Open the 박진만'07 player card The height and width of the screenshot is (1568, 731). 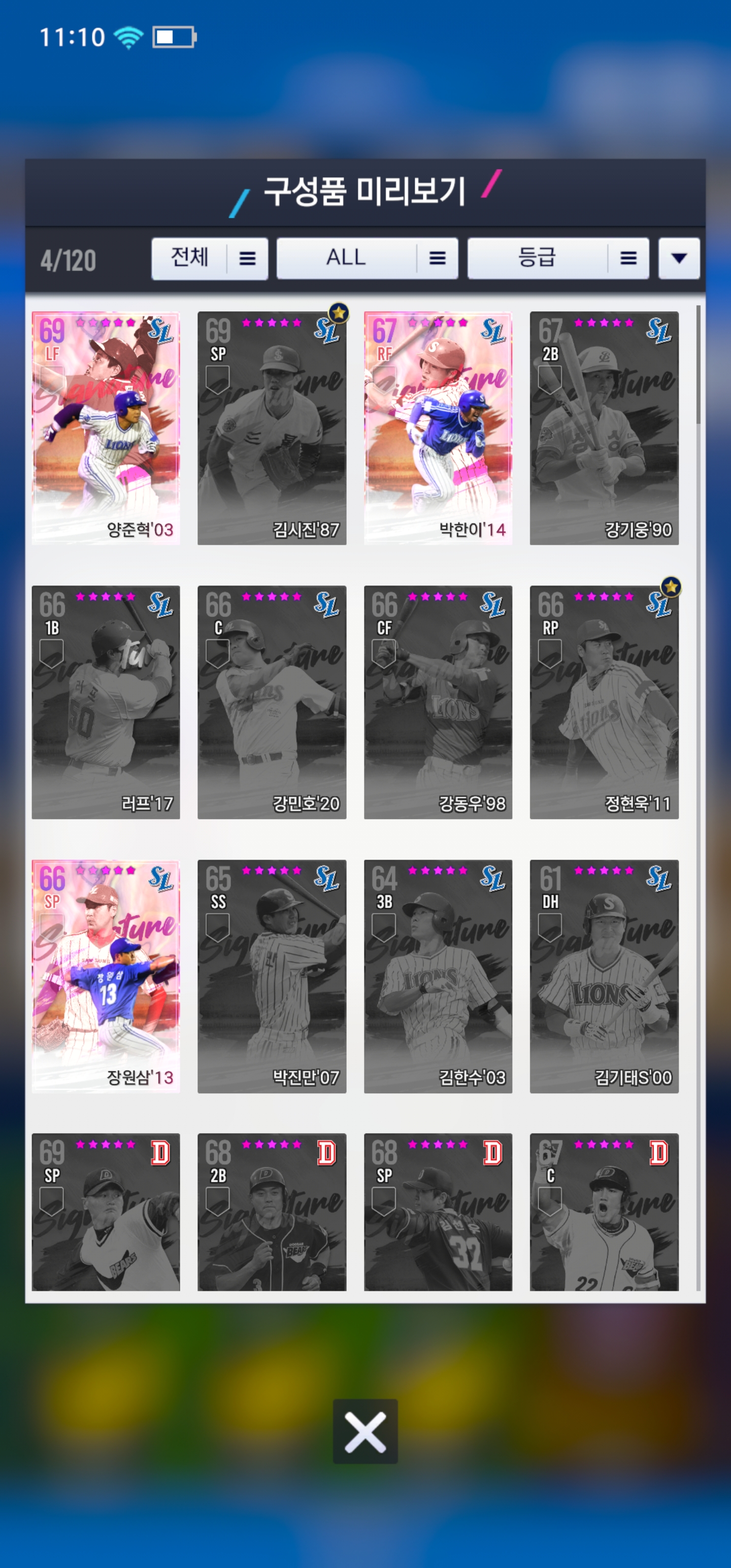click(x=272, y=976)
